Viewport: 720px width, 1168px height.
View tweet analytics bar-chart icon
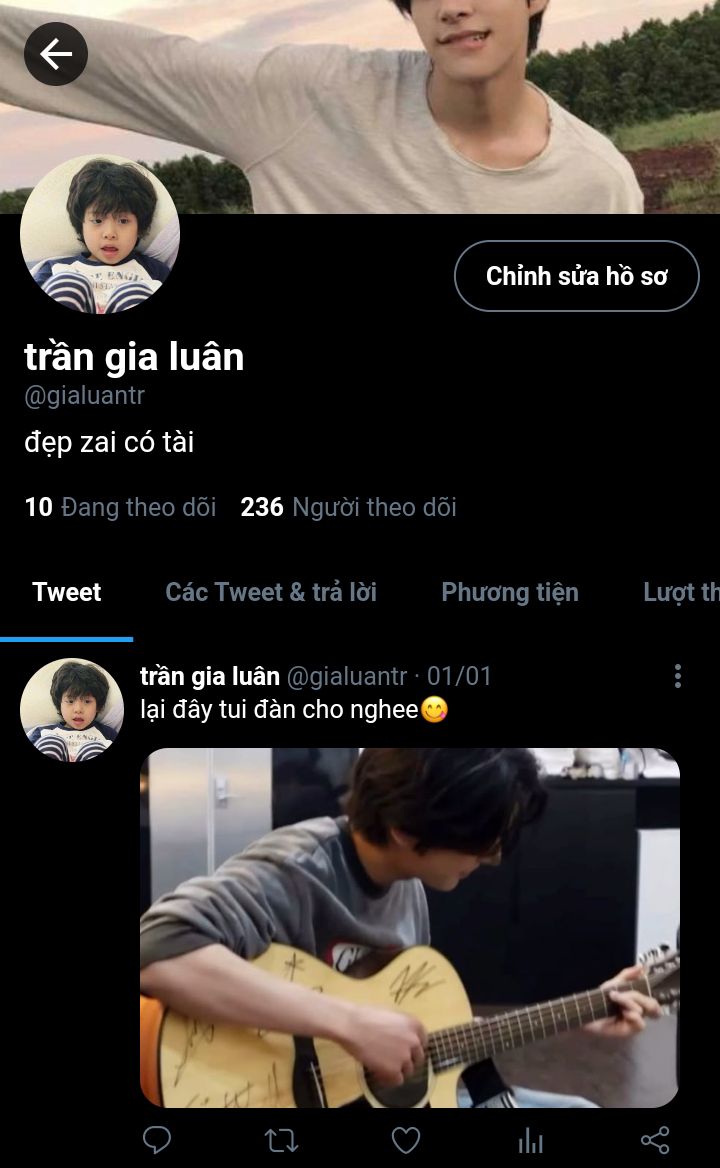tap(530, 1139)
